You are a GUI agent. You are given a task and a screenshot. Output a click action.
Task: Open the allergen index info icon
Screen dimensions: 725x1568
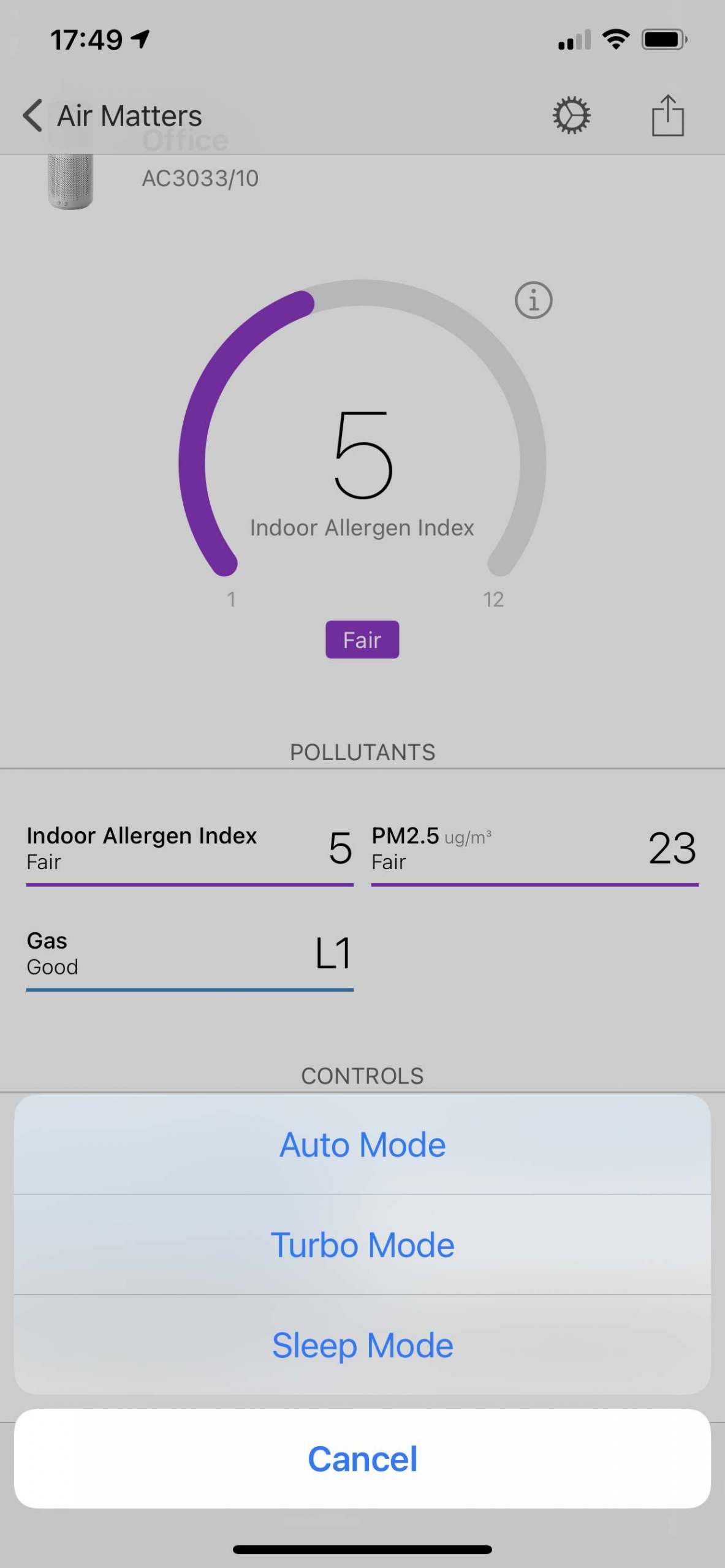(x=533, y=300)
